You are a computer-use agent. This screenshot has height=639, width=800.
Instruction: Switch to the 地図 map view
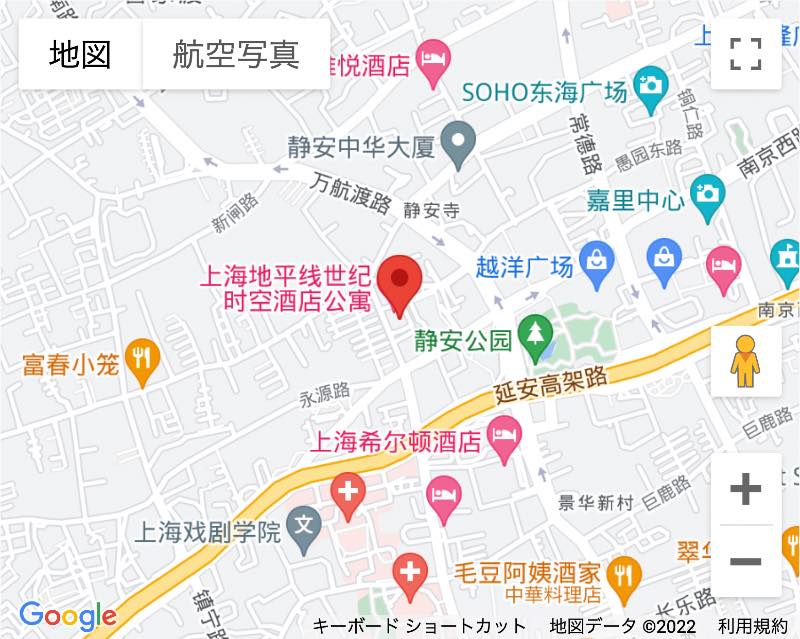coord(80,54)
